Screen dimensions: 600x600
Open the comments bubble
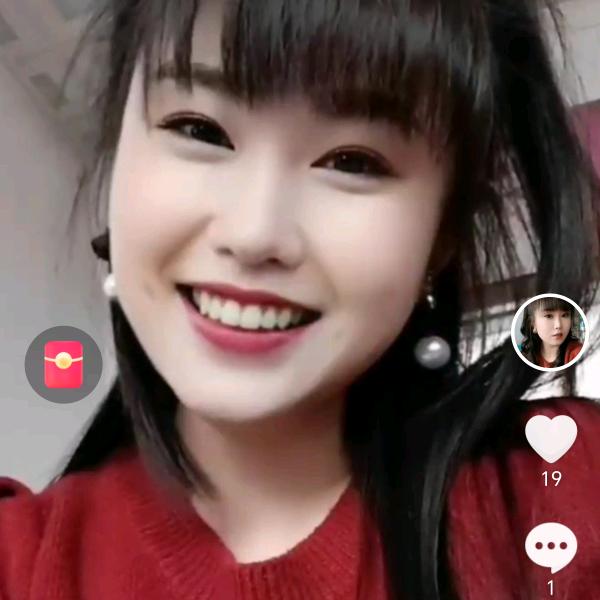(x=551, y=548)
